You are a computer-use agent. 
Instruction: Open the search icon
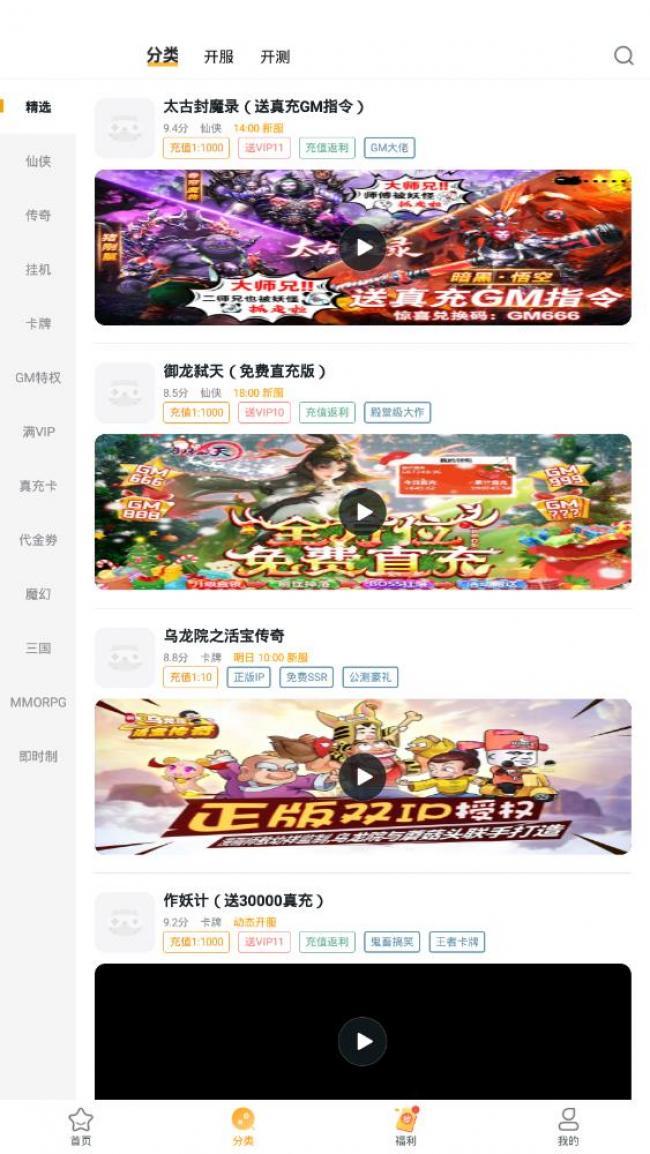coord(623,56)
